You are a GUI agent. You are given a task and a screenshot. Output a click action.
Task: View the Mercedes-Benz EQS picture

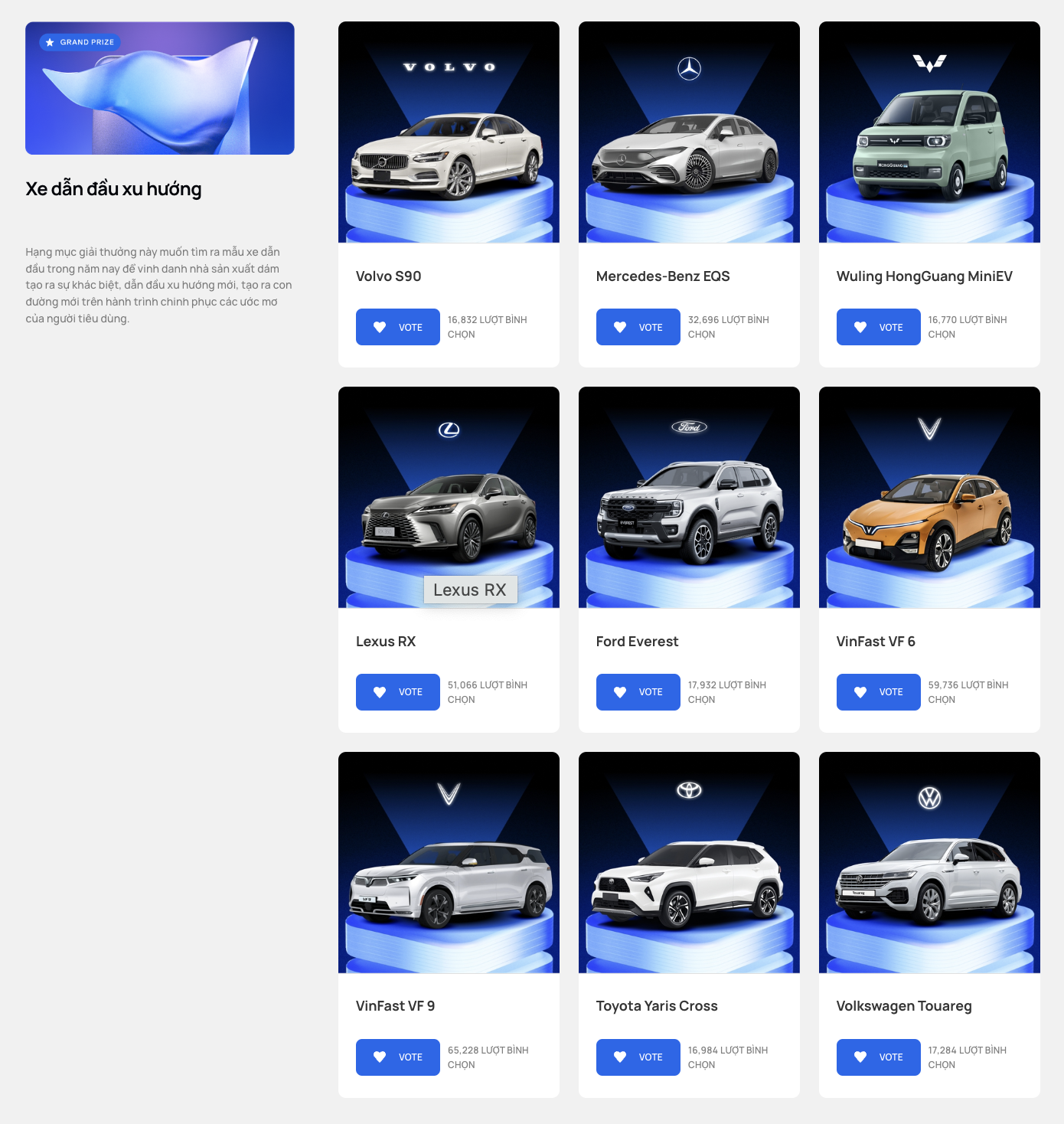[689, 132]
